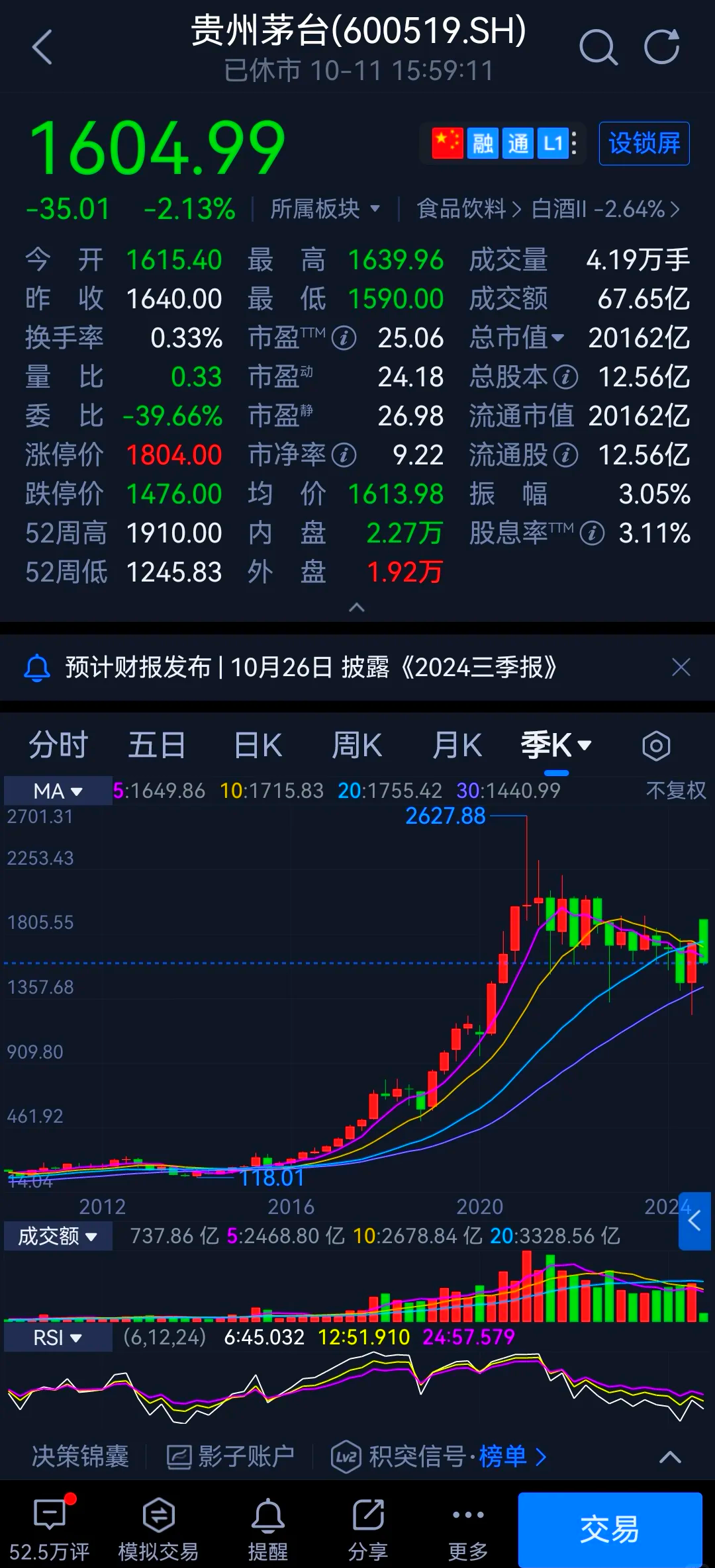Switch to the 月K monthly chart tab
Image resolution: width=715 pixels, height=1568 pixels.
click(456, 745)
